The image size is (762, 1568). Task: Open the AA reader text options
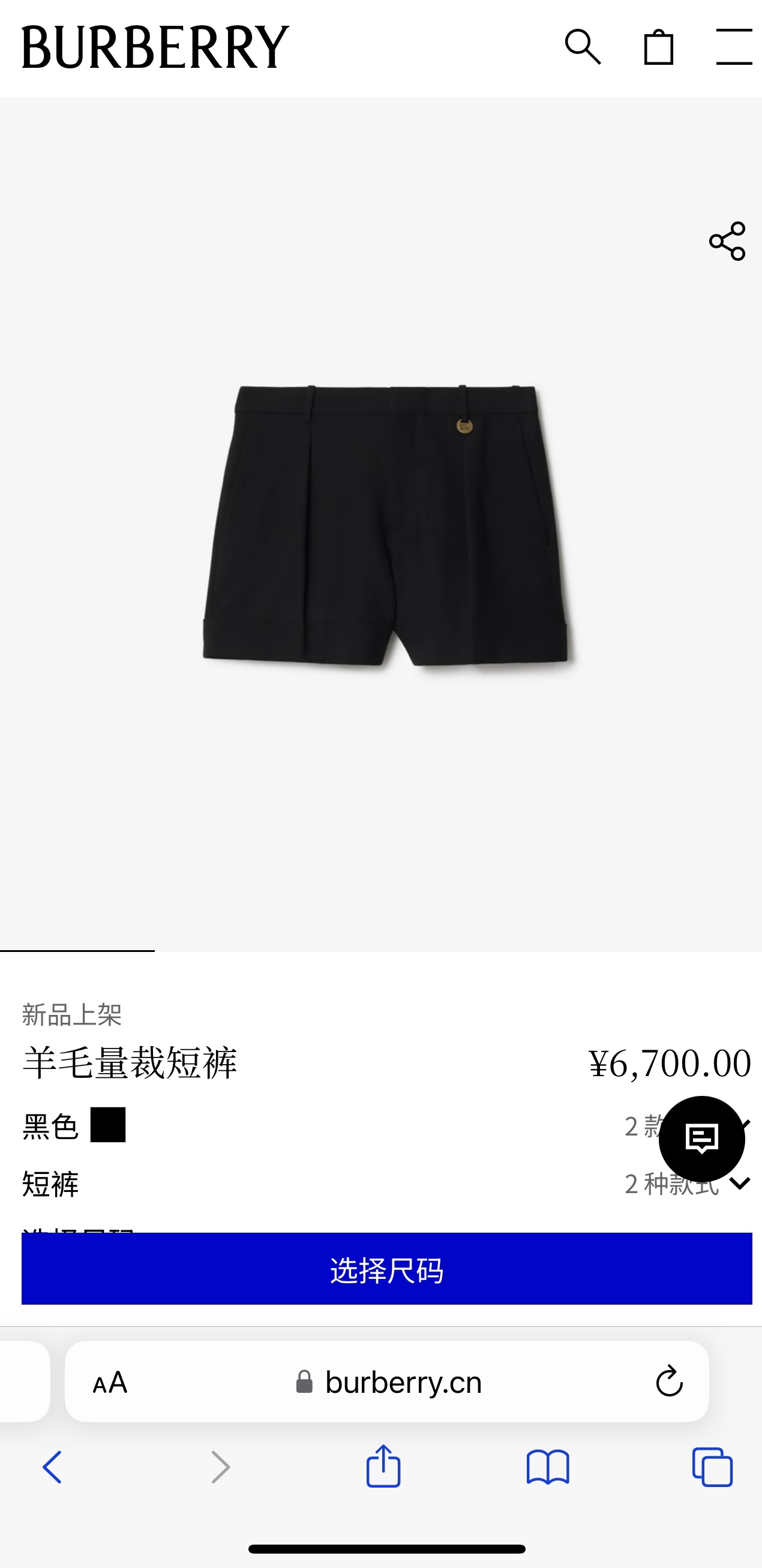110,1383
